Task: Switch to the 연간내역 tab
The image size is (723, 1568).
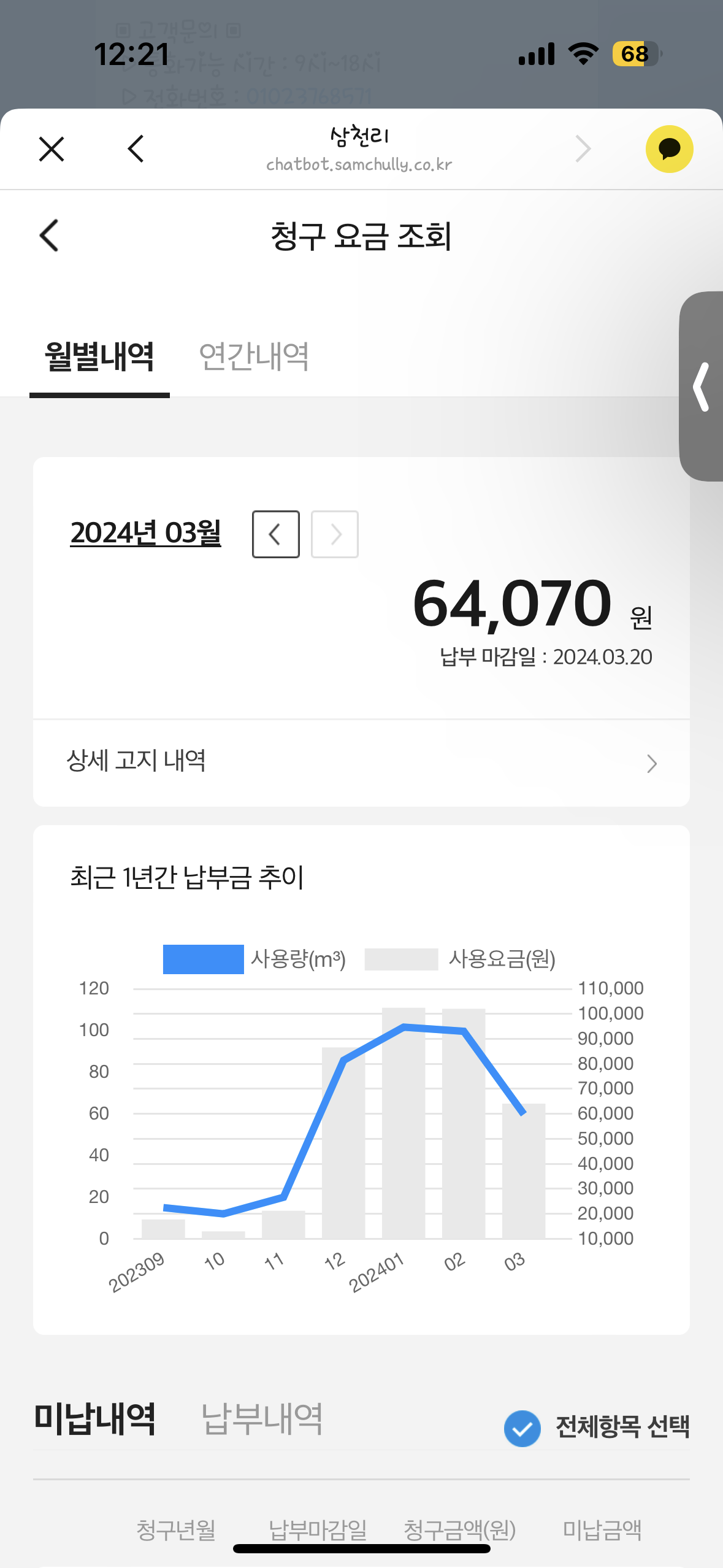Action: pos(254,356)
